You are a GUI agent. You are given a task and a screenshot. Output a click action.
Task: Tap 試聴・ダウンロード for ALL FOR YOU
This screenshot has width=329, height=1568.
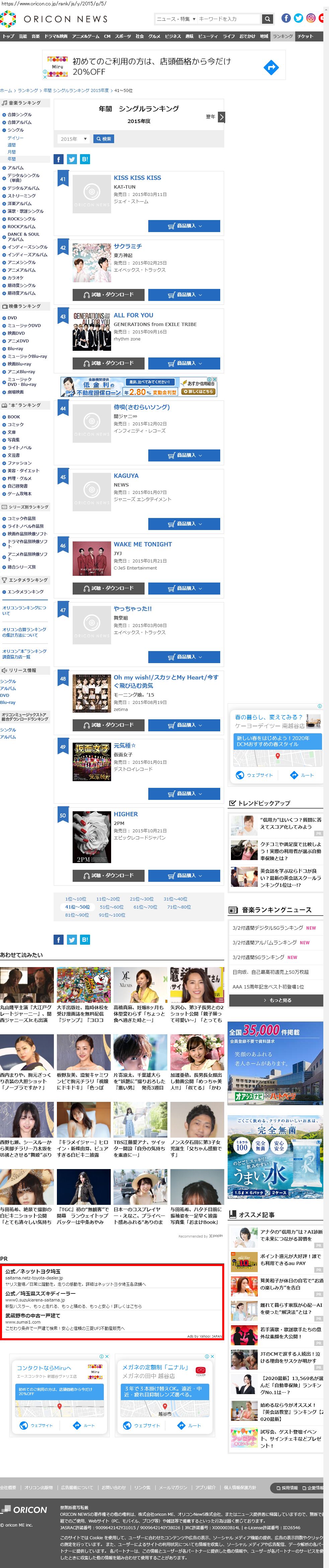click(108, 363)
